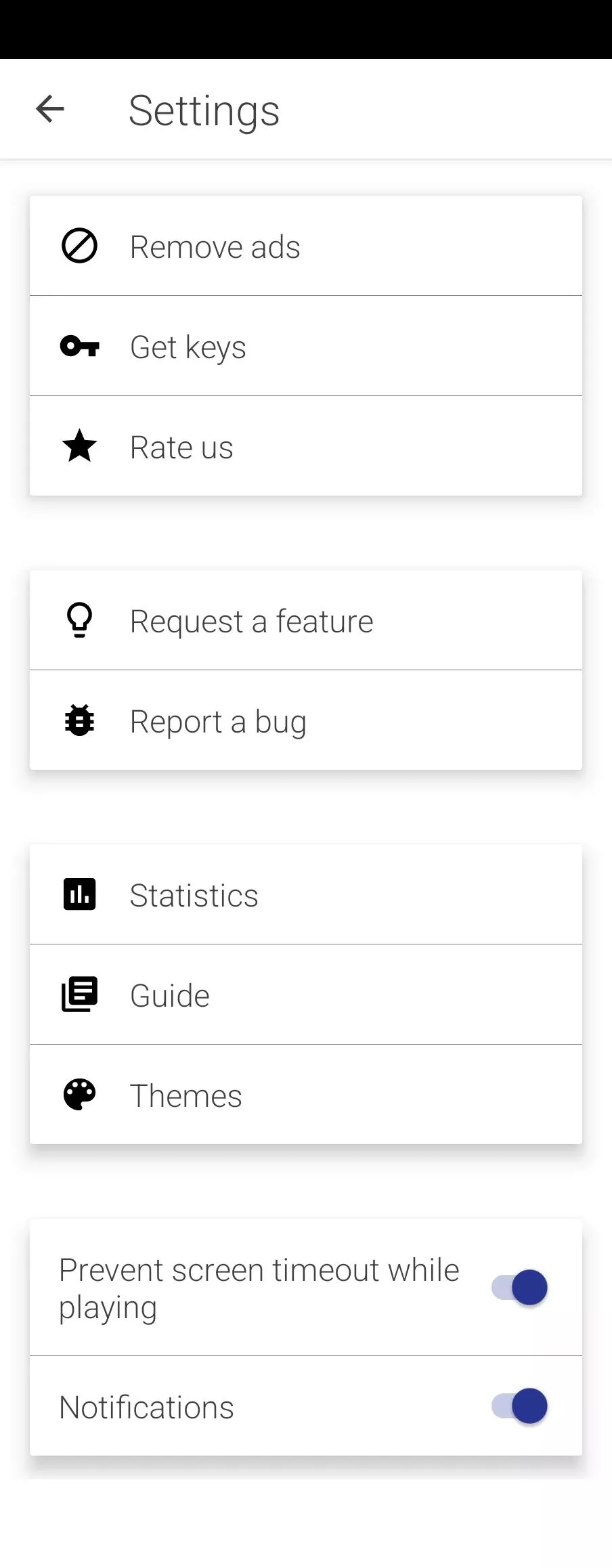View Statistics
Viewport: 612px width, 1568px height.
pos(305,895)
